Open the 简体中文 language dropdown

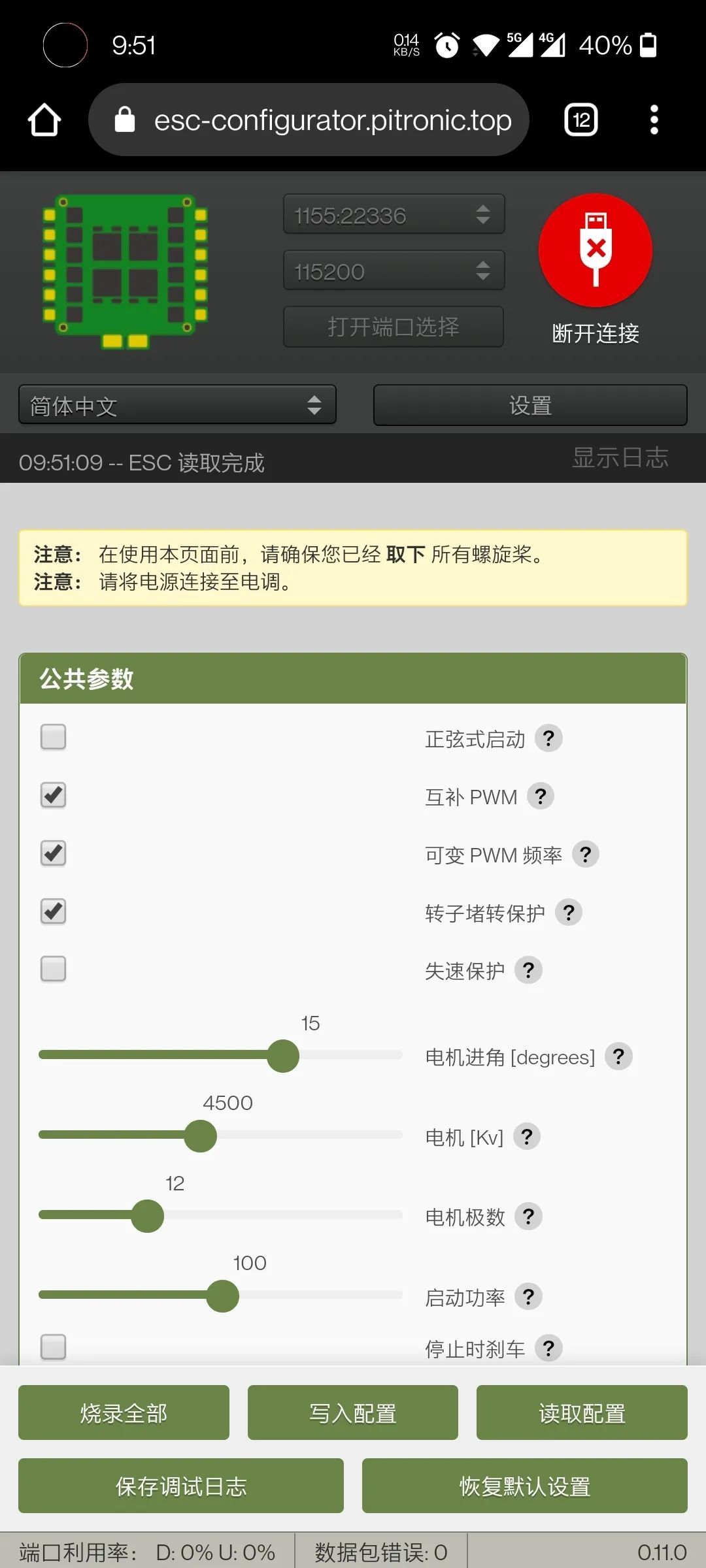(x=177, y=405)
